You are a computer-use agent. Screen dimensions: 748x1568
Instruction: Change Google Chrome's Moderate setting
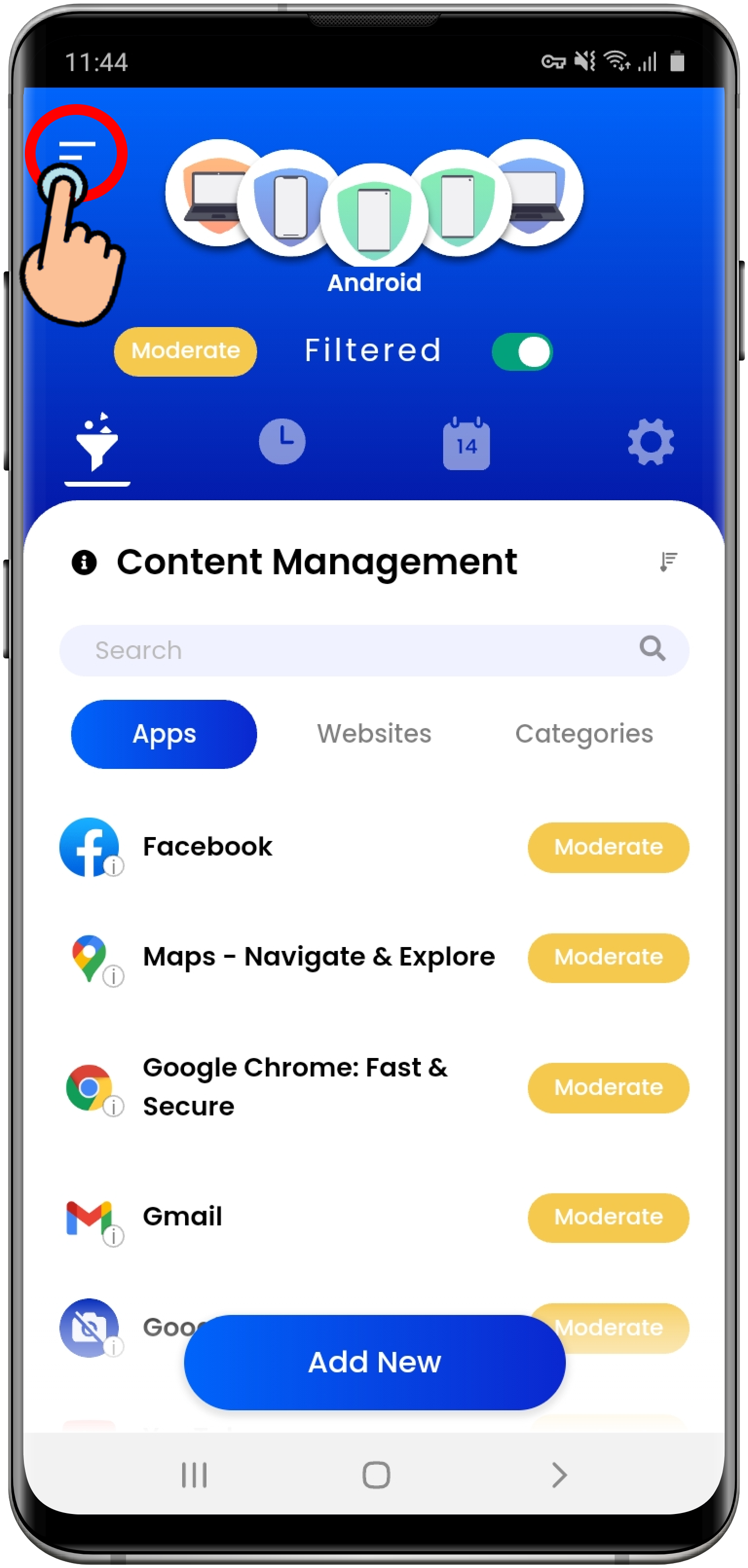607,1087
